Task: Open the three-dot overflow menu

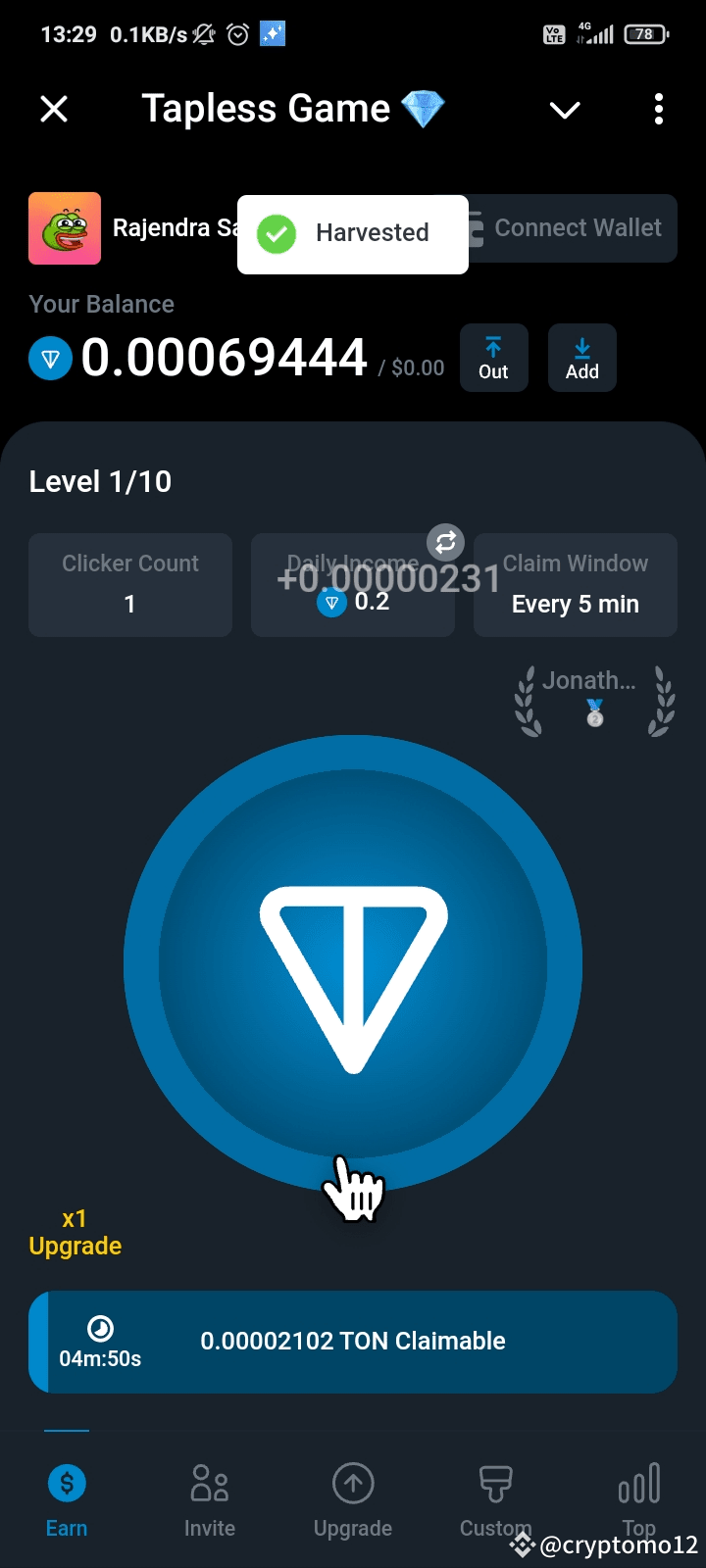Action: tap(658, 109)
